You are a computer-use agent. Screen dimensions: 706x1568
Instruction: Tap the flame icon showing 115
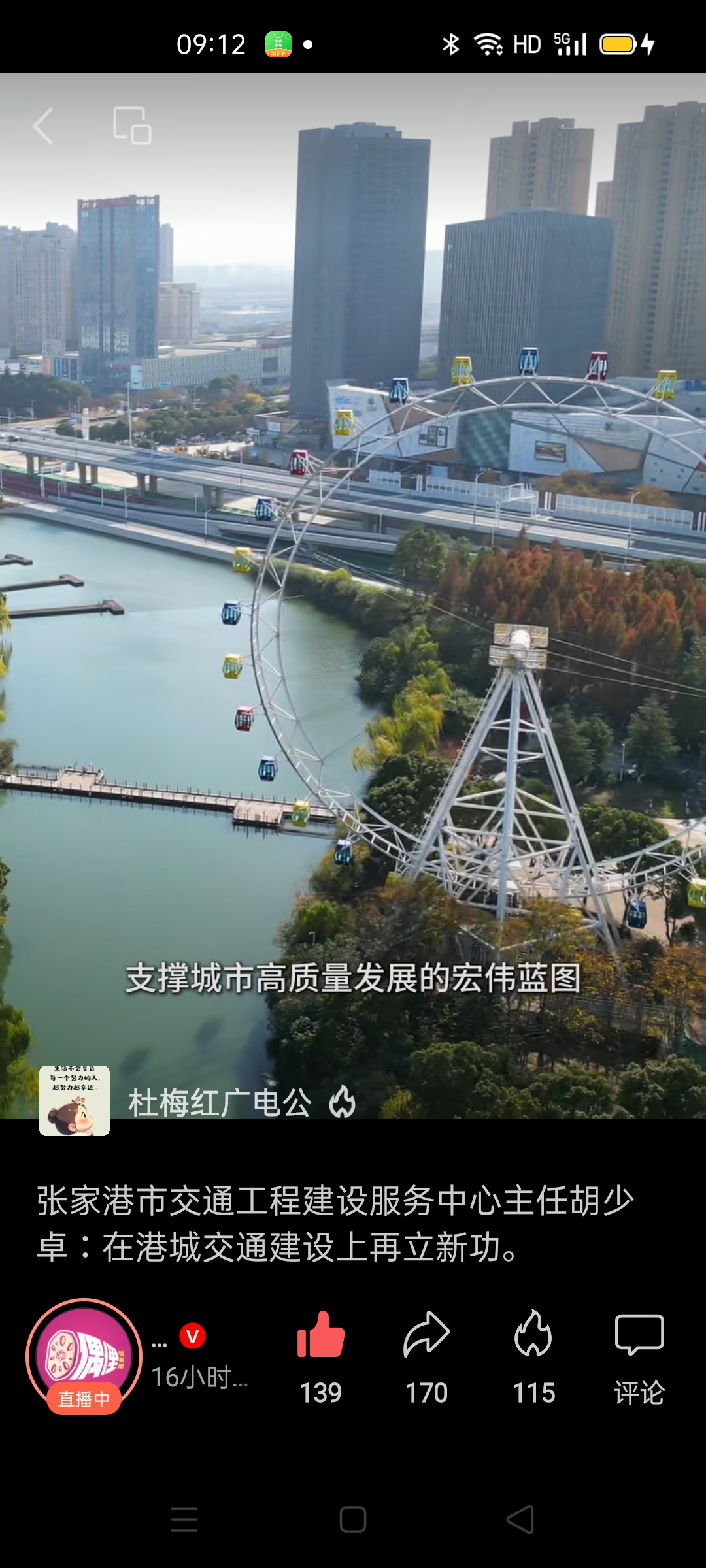pos(533,1335)
